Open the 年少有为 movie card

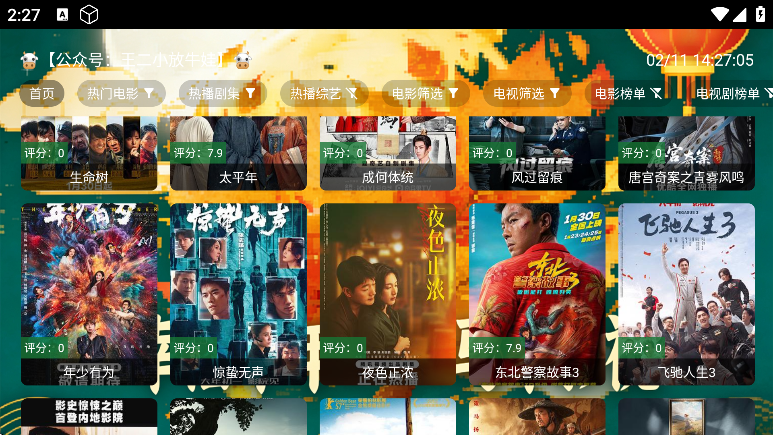89,294
